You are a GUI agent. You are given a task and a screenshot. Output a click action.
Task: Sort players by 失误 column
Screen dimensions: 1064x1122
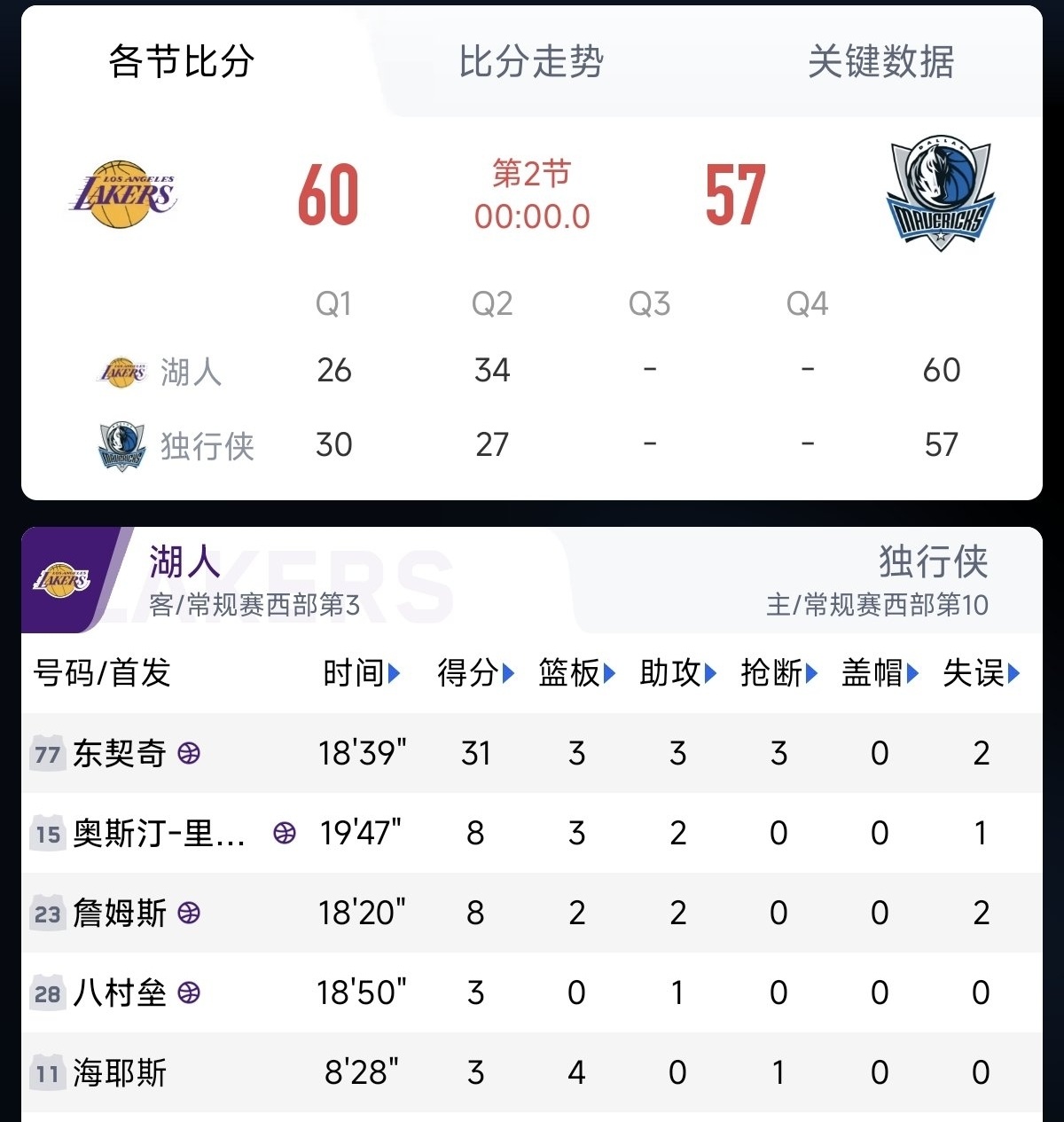981,673
